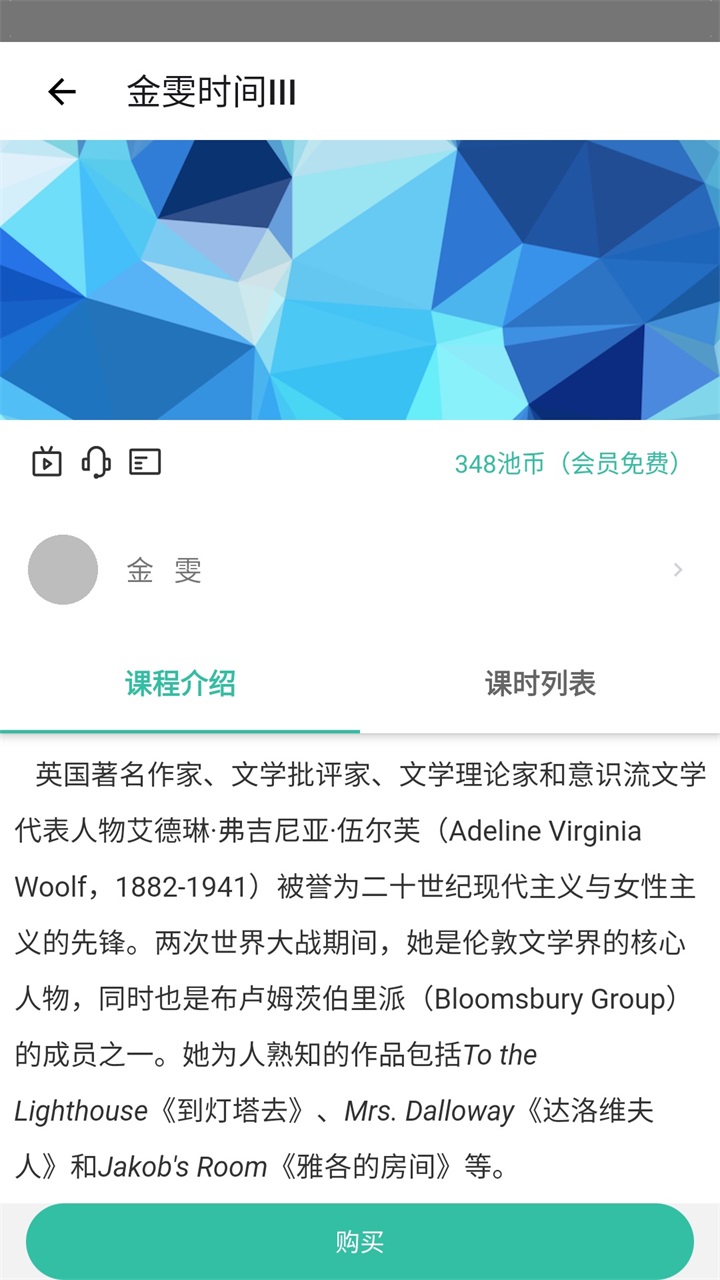Go back using the arrow icon
This screenshot has width=720, height=1280.
click(x=62, y=92)
